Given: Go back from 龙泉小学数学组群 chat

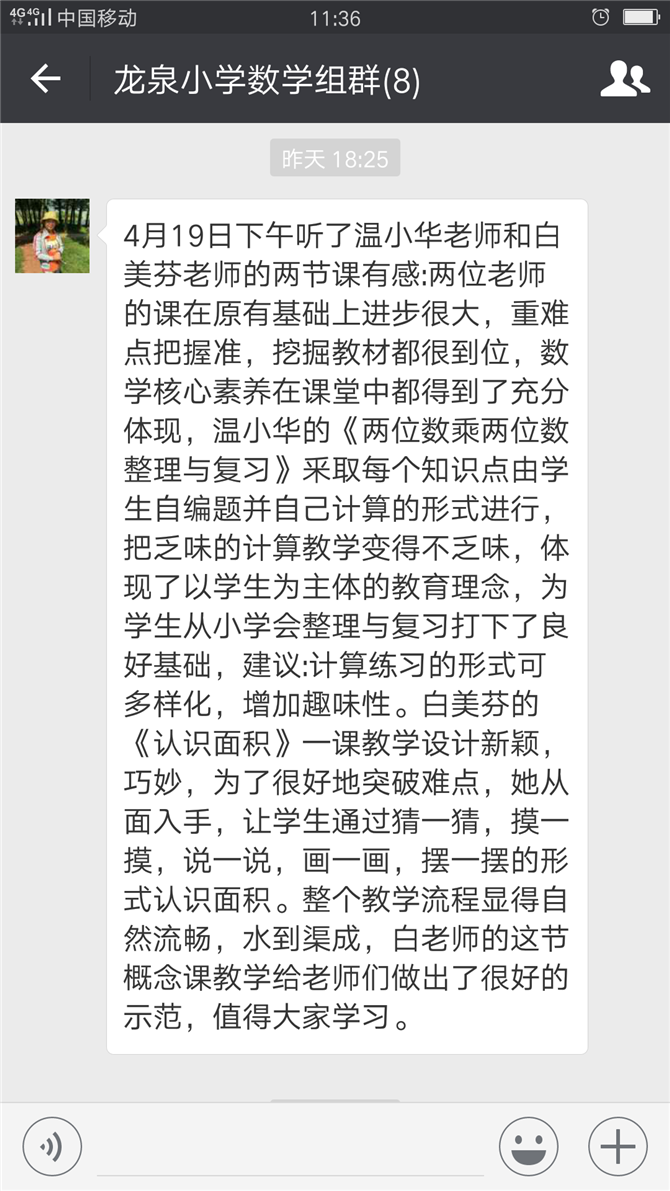Looking at the screenshot, I should [x=46, y=79].
